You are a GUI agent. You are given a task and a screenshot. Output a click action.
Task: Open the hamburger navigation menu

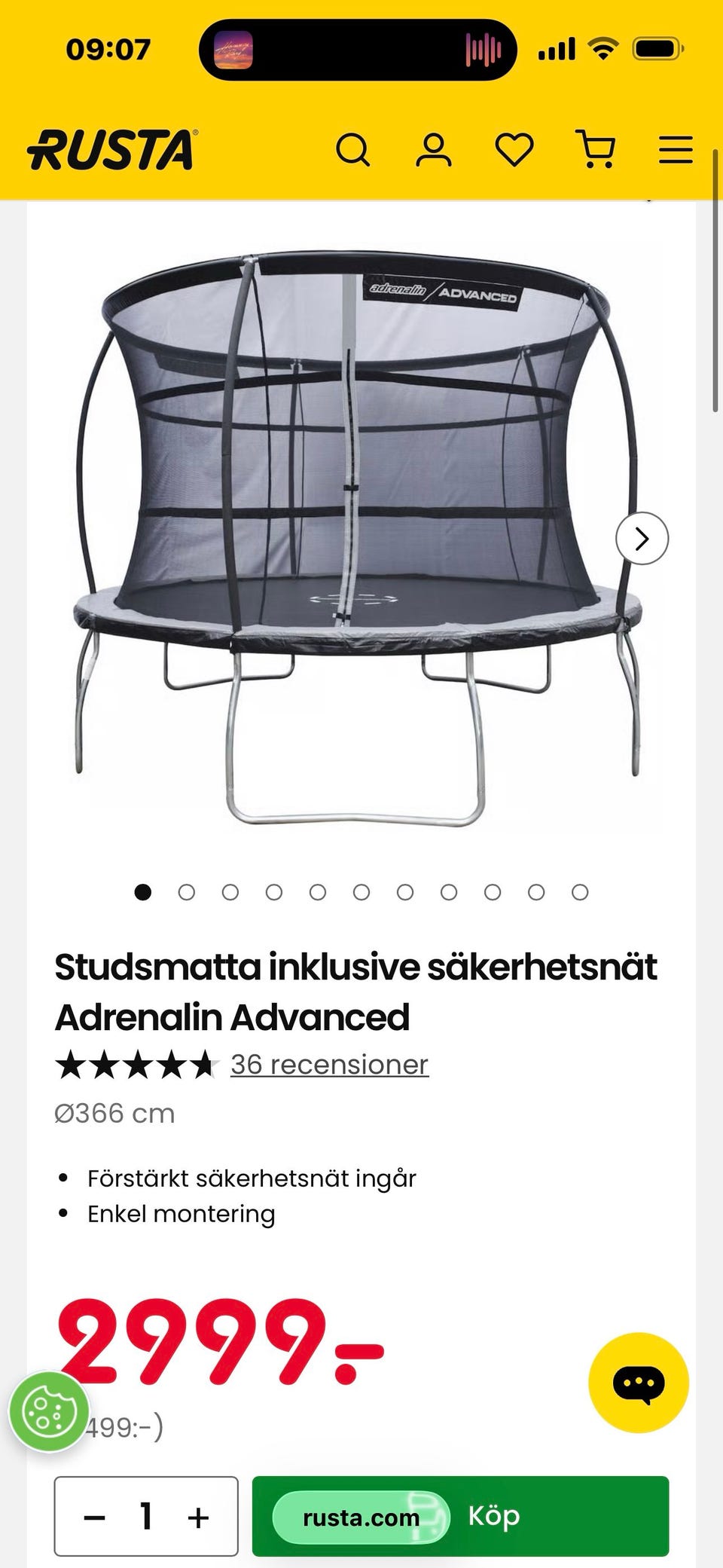tap(676, 150)
